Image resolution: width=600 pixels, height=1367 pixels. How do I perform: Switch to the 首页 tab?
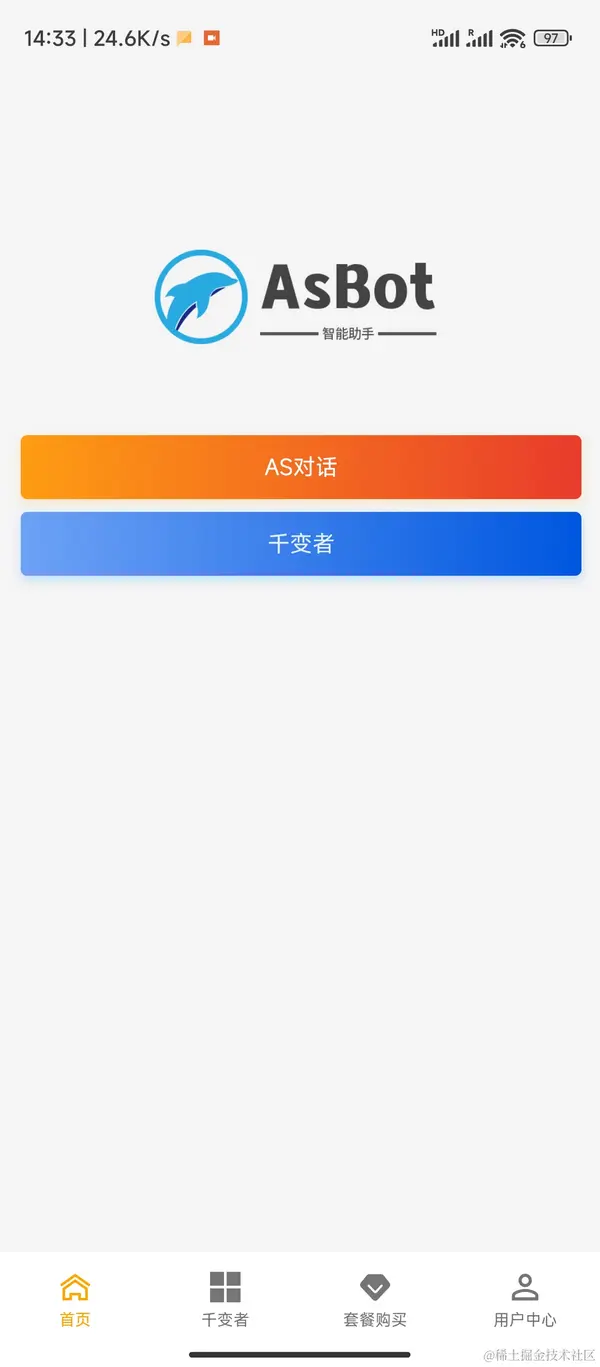[75, 1300]
